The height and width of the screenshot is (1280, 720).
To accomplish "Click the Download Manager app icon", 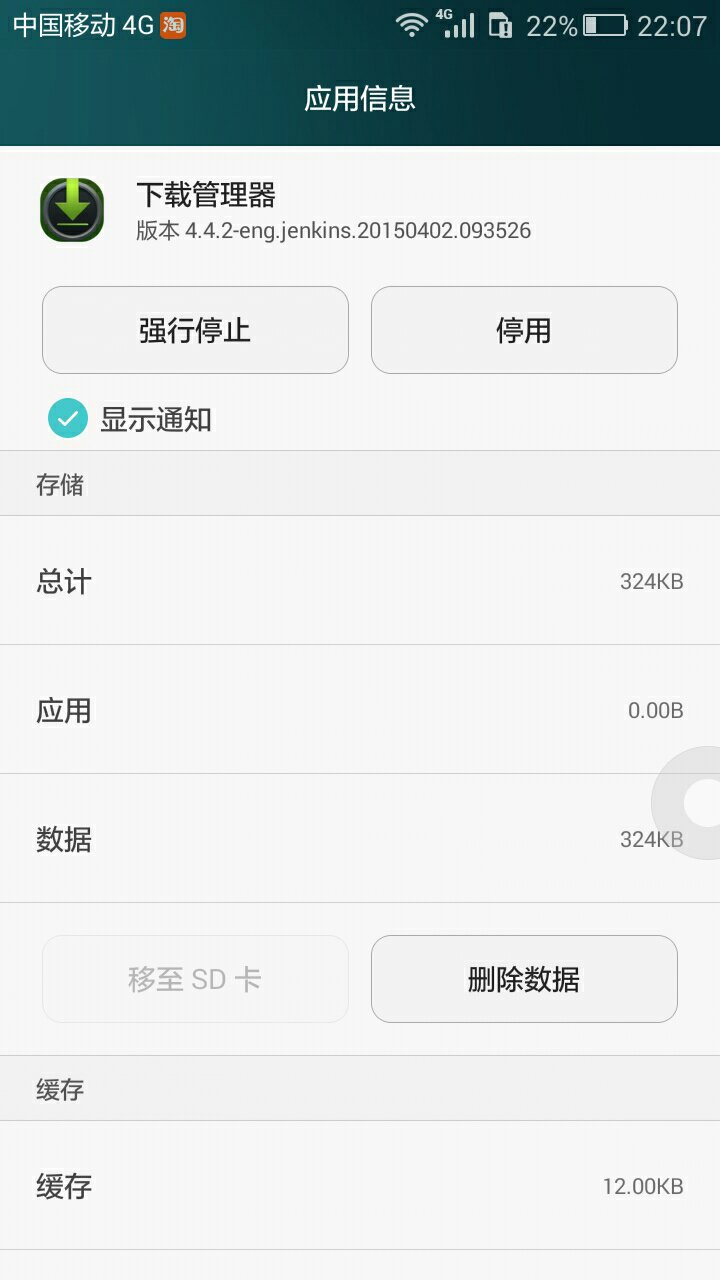I will (70, 211).
